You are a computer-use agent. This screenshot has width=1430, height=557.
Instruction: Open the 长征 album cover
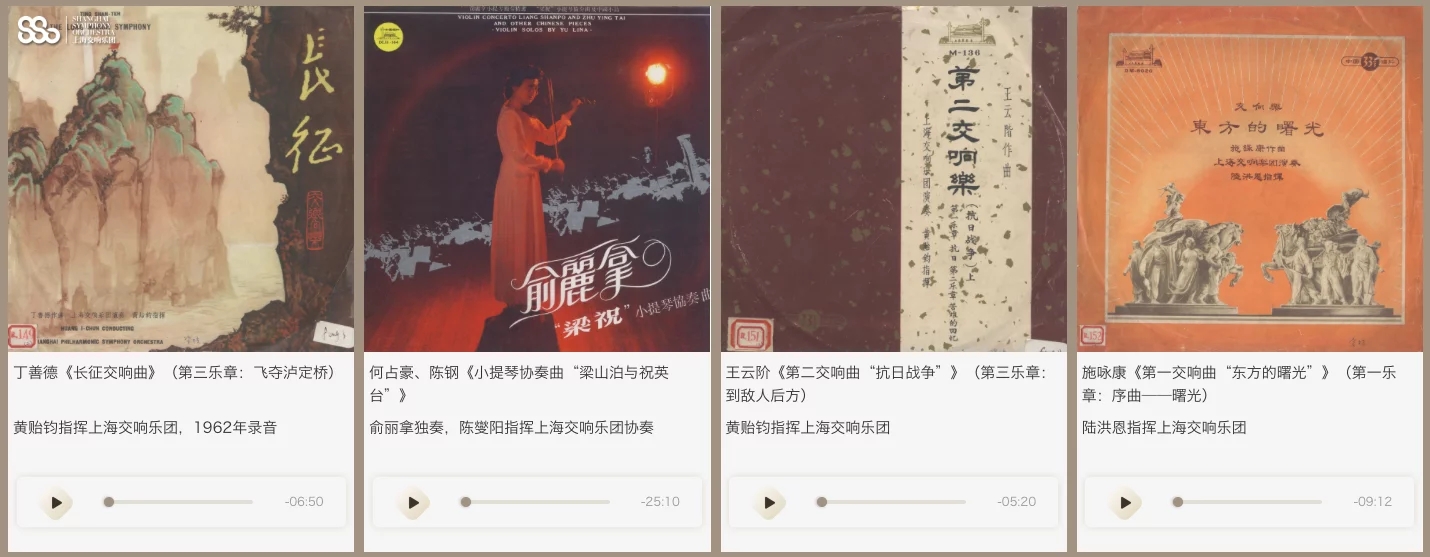pos(181,179)
